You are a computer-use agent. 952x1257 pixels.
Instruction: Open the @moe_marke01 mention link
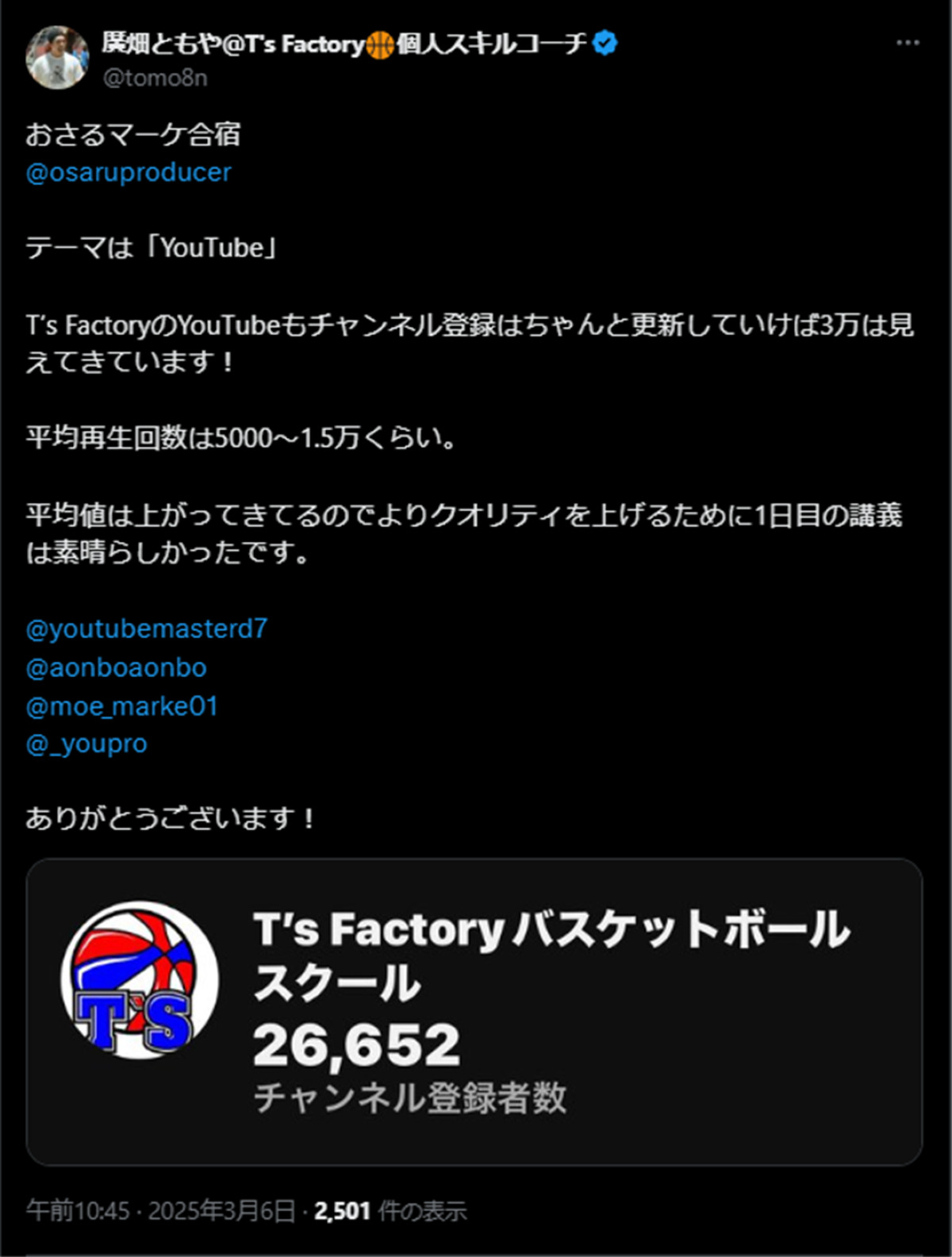pyautogui.click(x=122, y=706)
